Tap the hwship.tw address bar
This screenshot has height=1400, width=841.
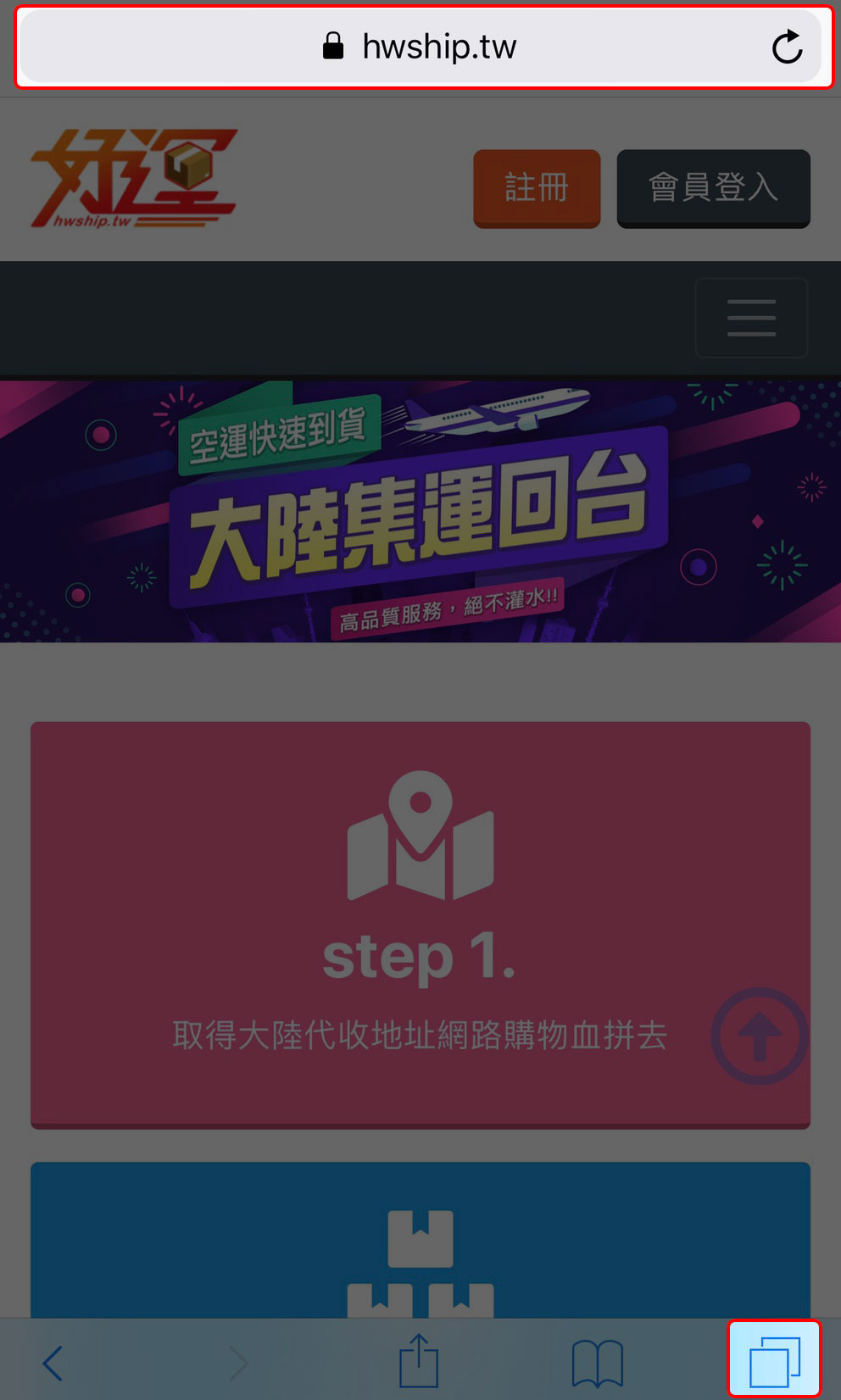pyautogui.click(x=424, y=47)
